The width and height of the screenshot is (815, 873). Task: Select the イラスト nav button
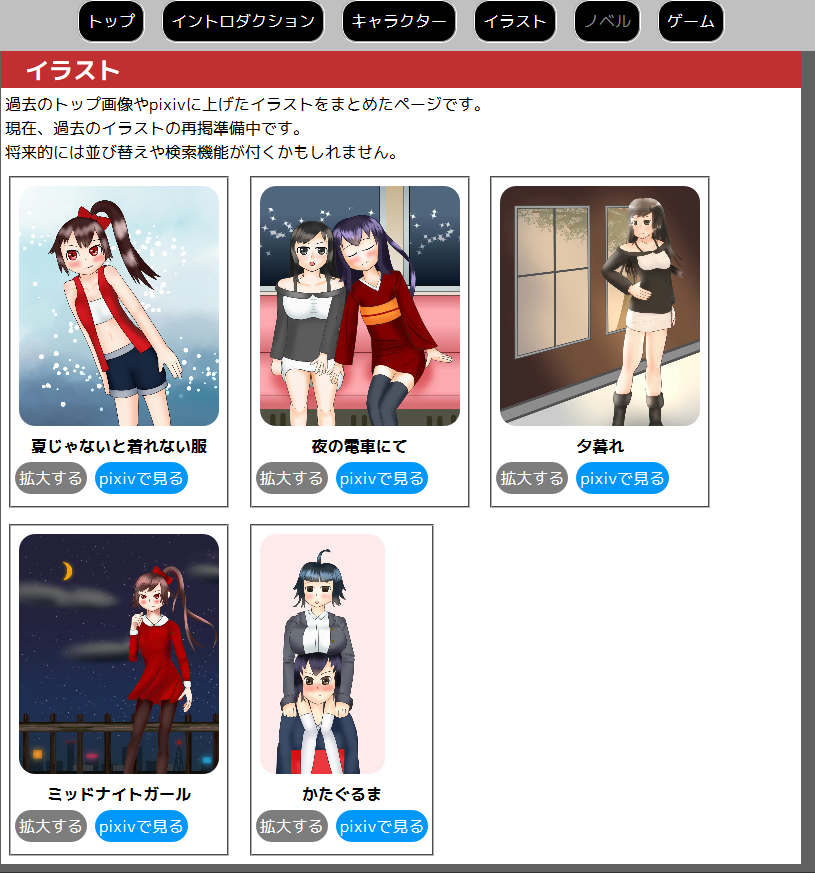(x=515, y=22)
